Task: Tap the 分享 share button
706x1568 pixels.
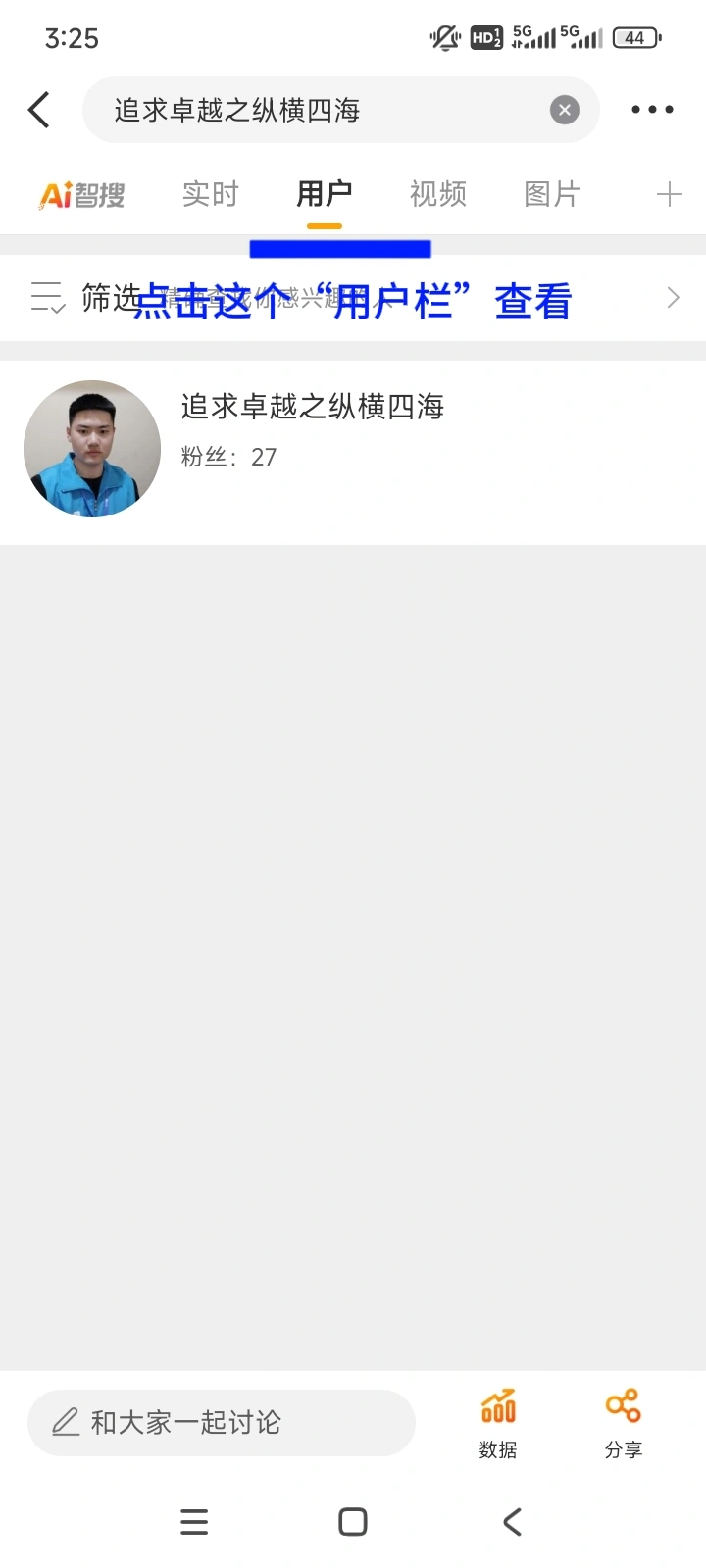Action: click(x=623, y=1423)
